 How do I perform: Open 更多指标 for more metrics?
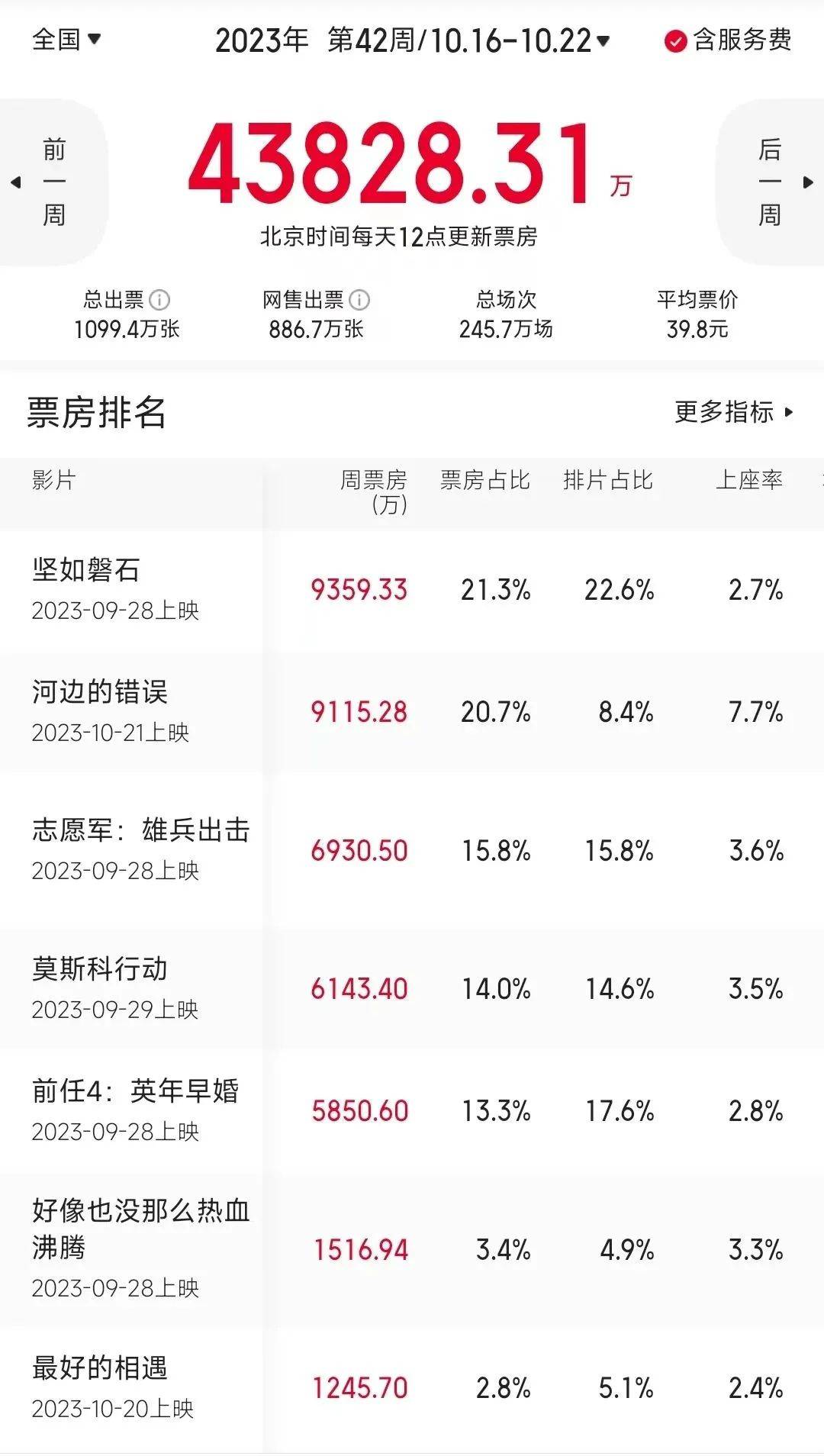(x=733, y=412)
